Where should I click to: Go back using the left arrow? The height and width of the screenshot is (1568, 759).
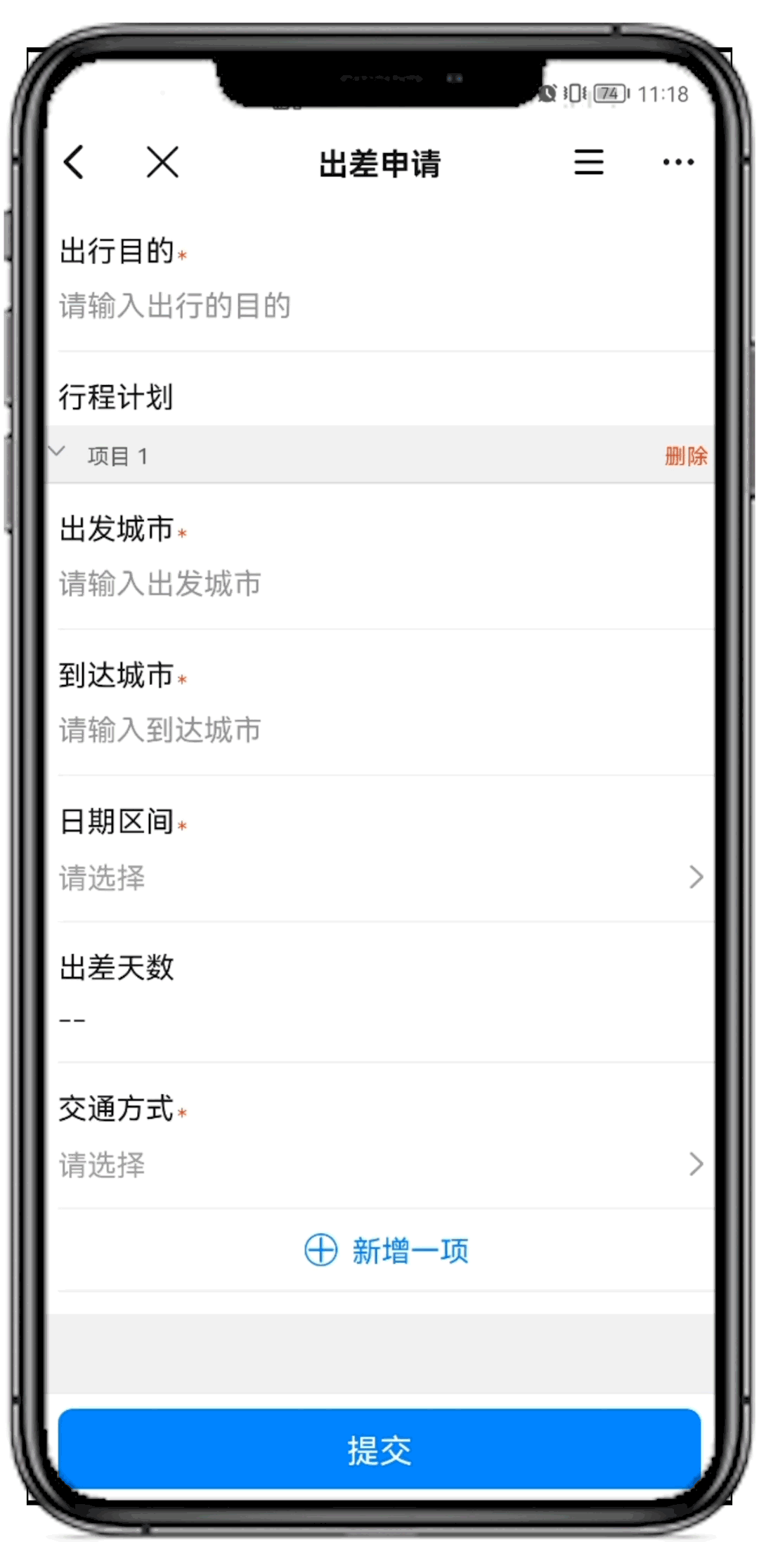[x=74, y=162]
